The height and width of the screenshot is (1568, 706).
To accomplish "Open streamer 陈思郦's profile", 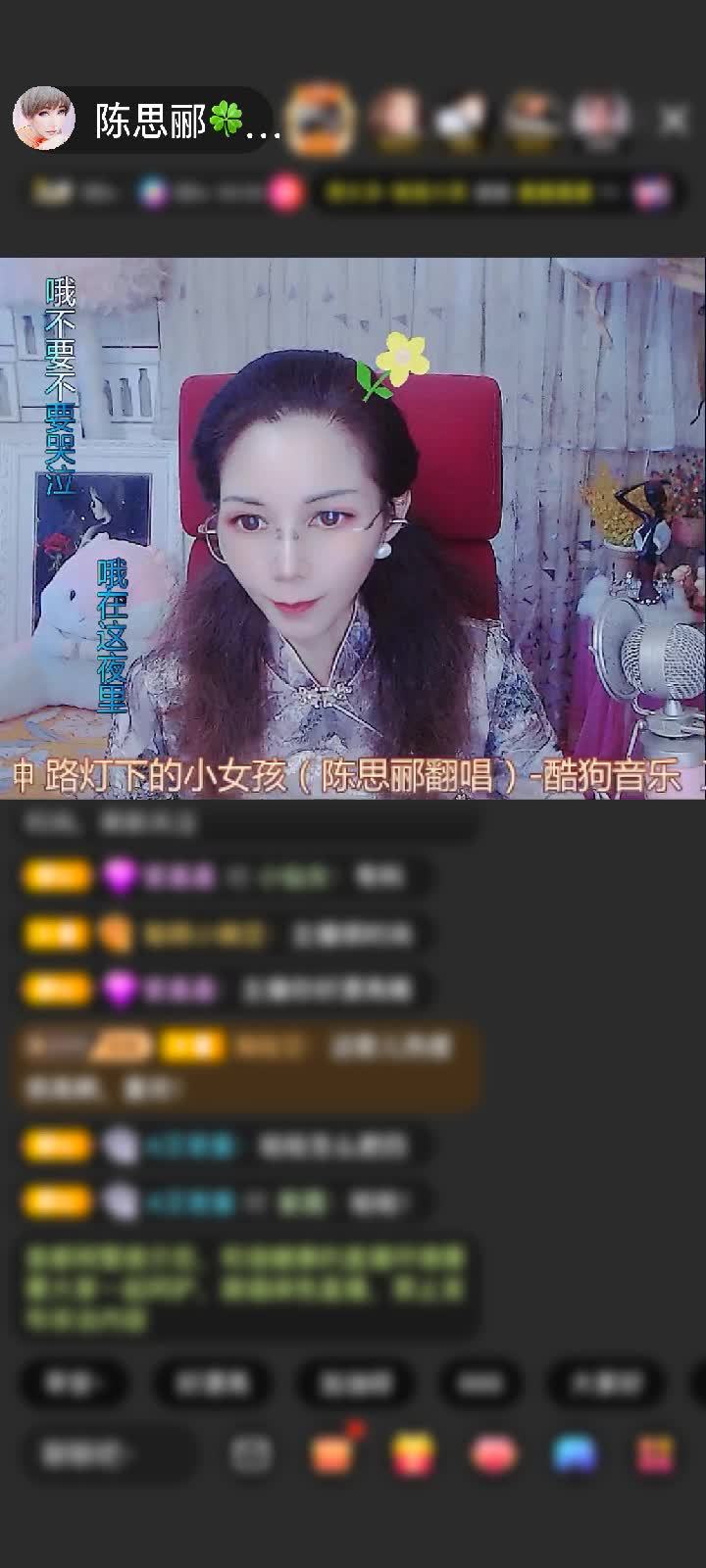I will (x=44, y=121).
